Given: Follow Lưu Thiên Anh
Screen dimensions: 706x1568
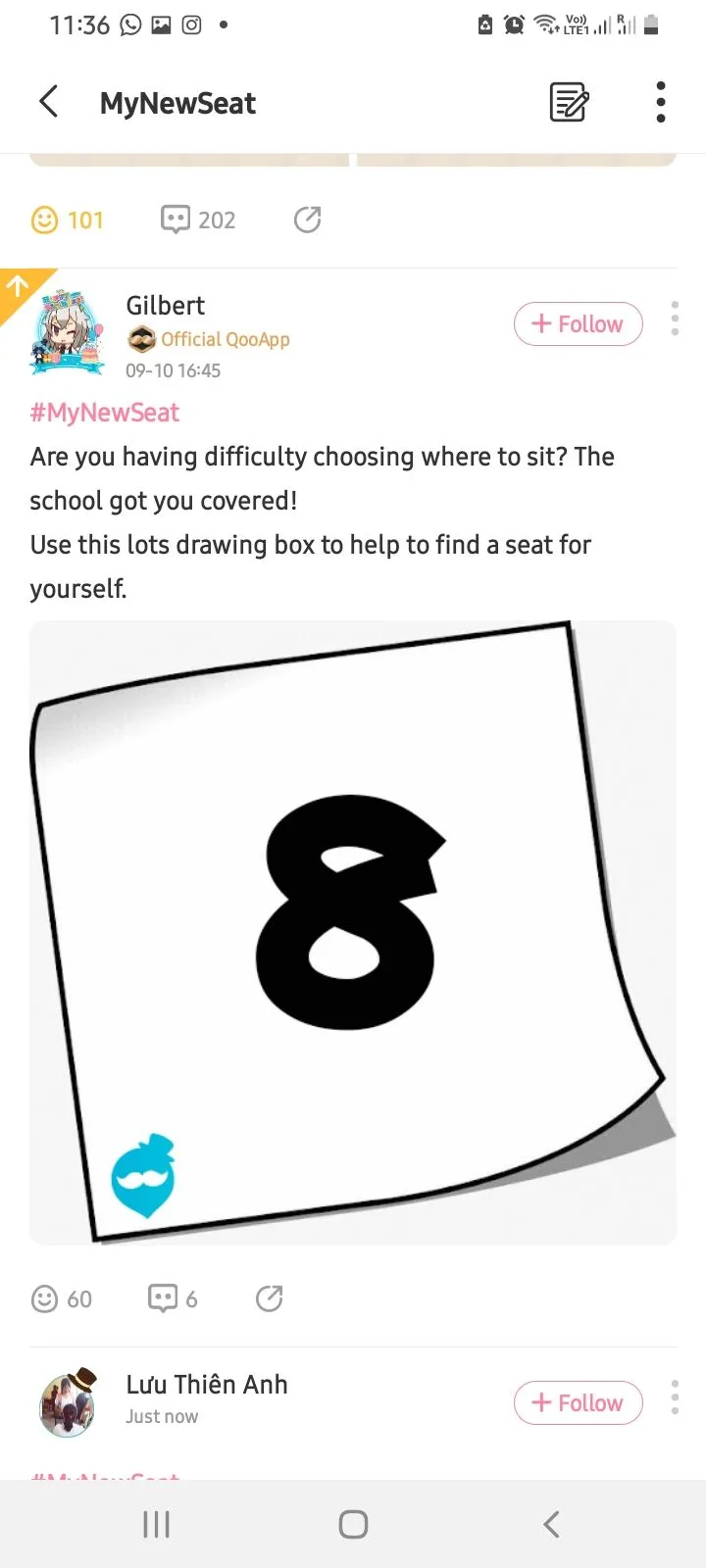Looking at the screenshot, I should (579, 1403).
